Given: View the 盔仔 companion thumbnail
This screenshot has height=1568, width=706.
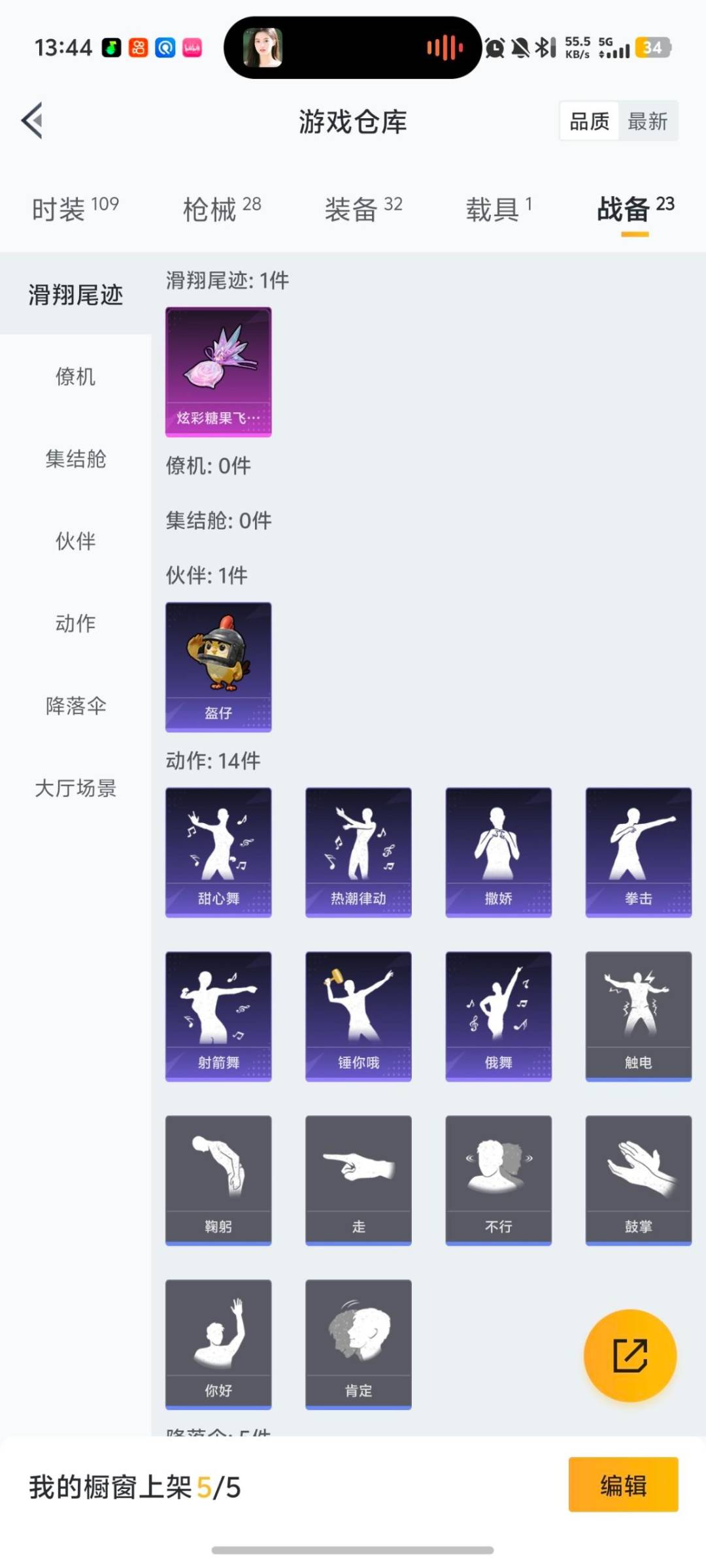Looking at the screenshot, I should coord(218,666).
